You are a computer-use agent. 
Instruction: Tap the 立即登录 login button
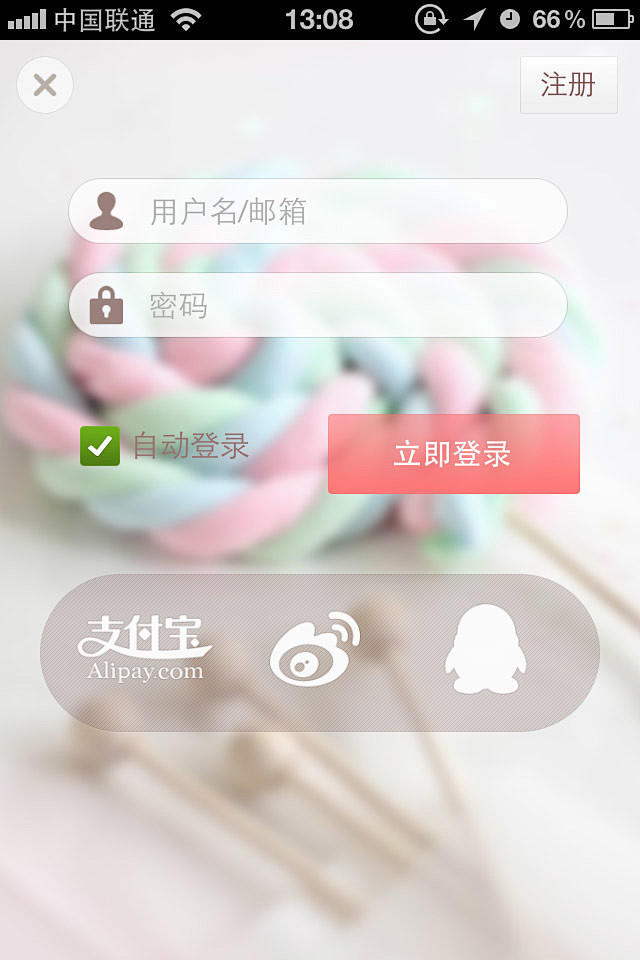[x=453, y=454]
